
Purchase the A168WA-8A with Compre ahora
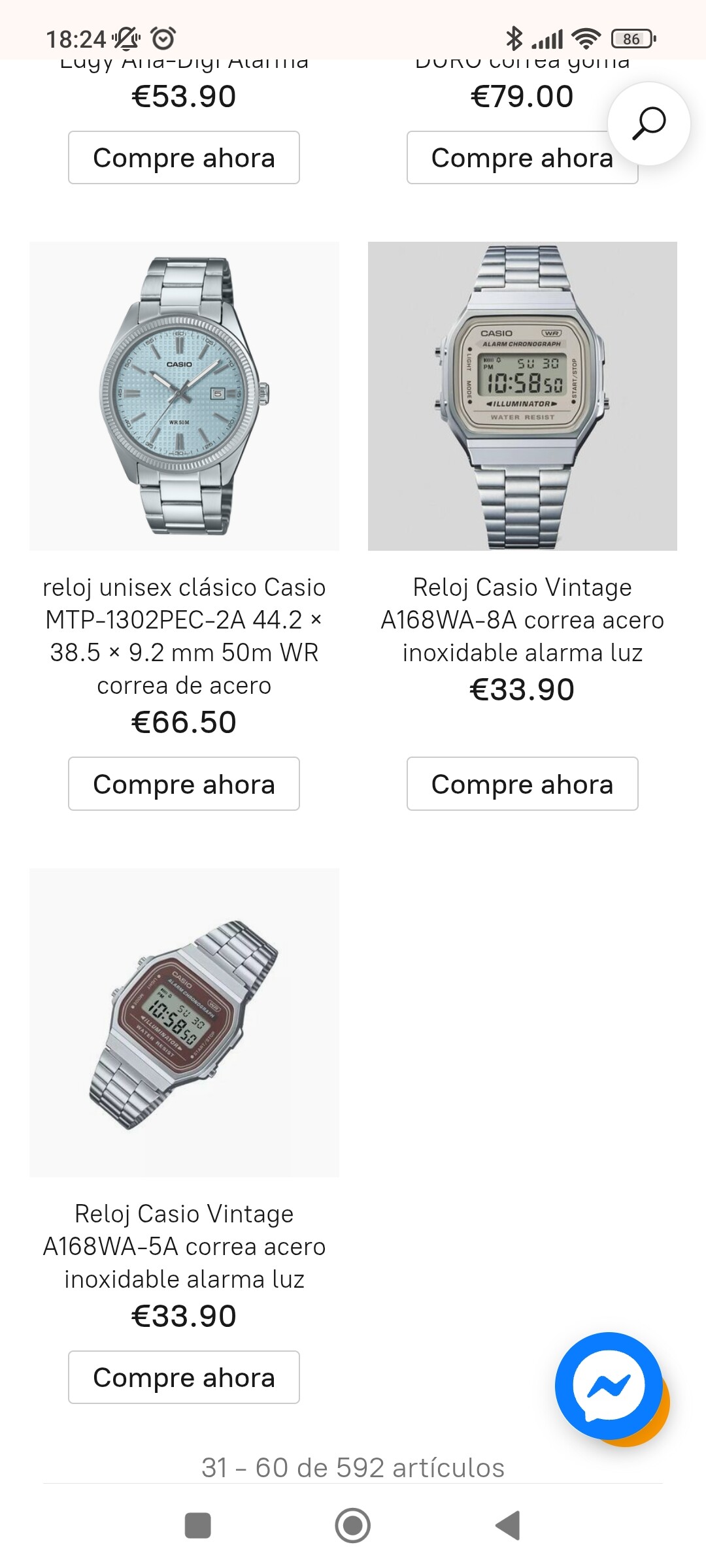pos(522,784)
